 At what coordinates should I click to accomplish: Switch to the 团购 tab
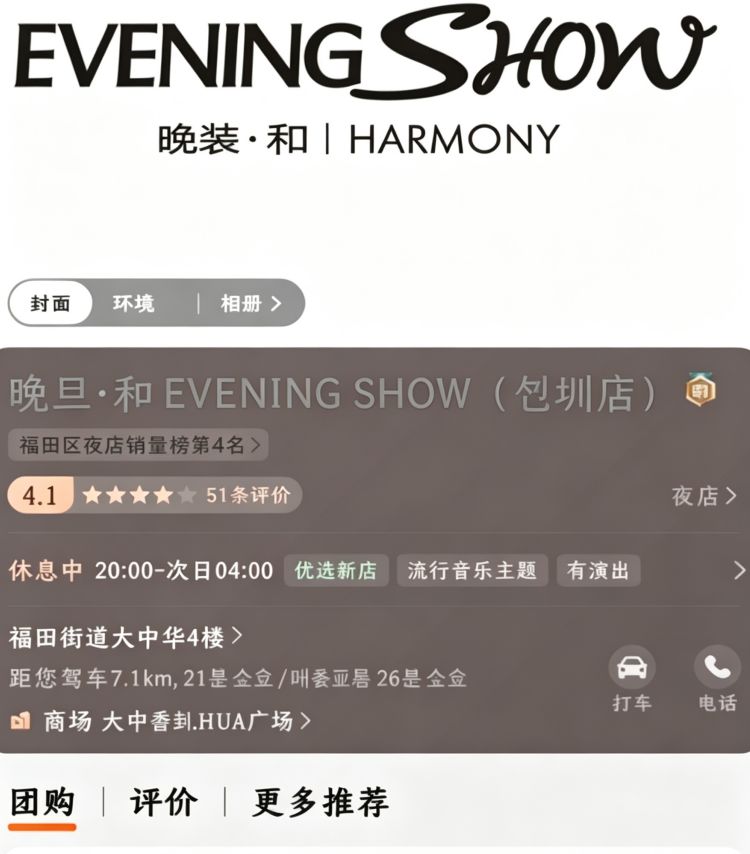tap(42, 802)
